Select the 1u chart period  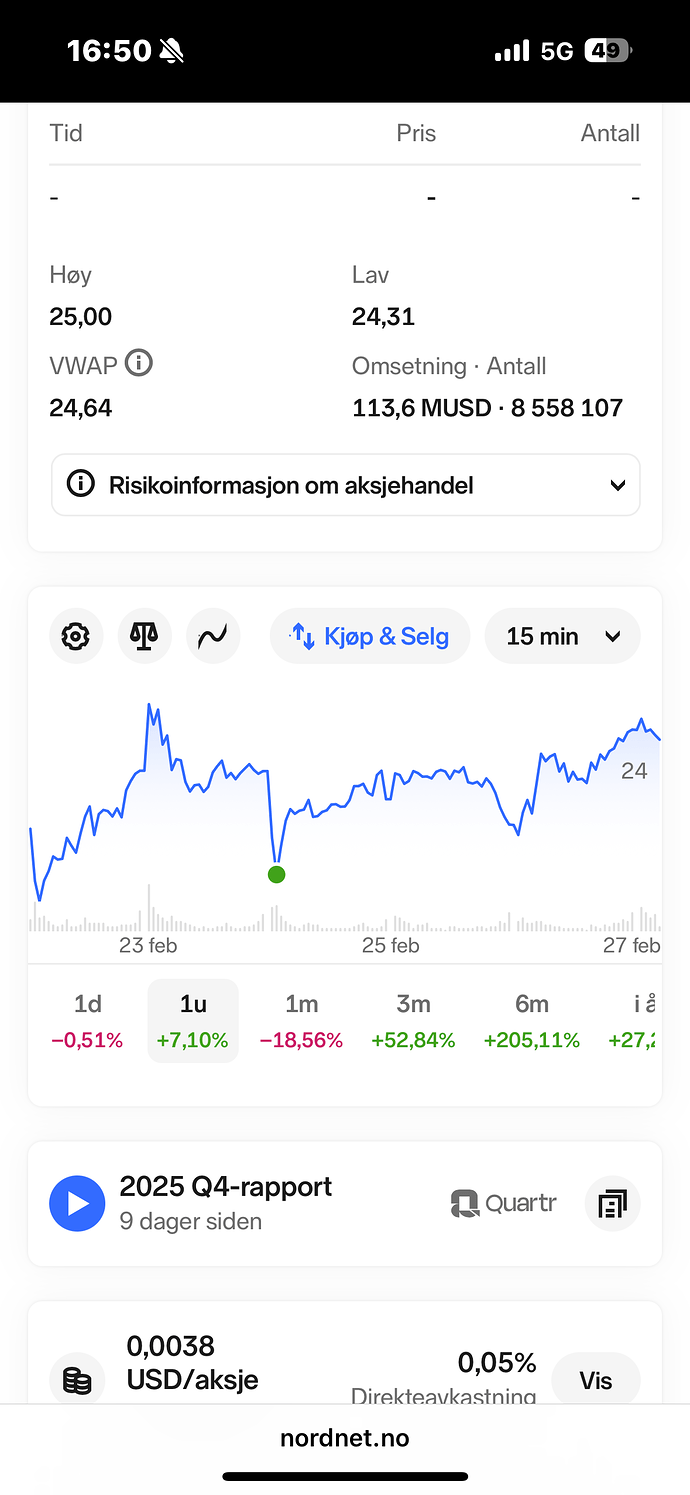click(x=193, y=1021)
